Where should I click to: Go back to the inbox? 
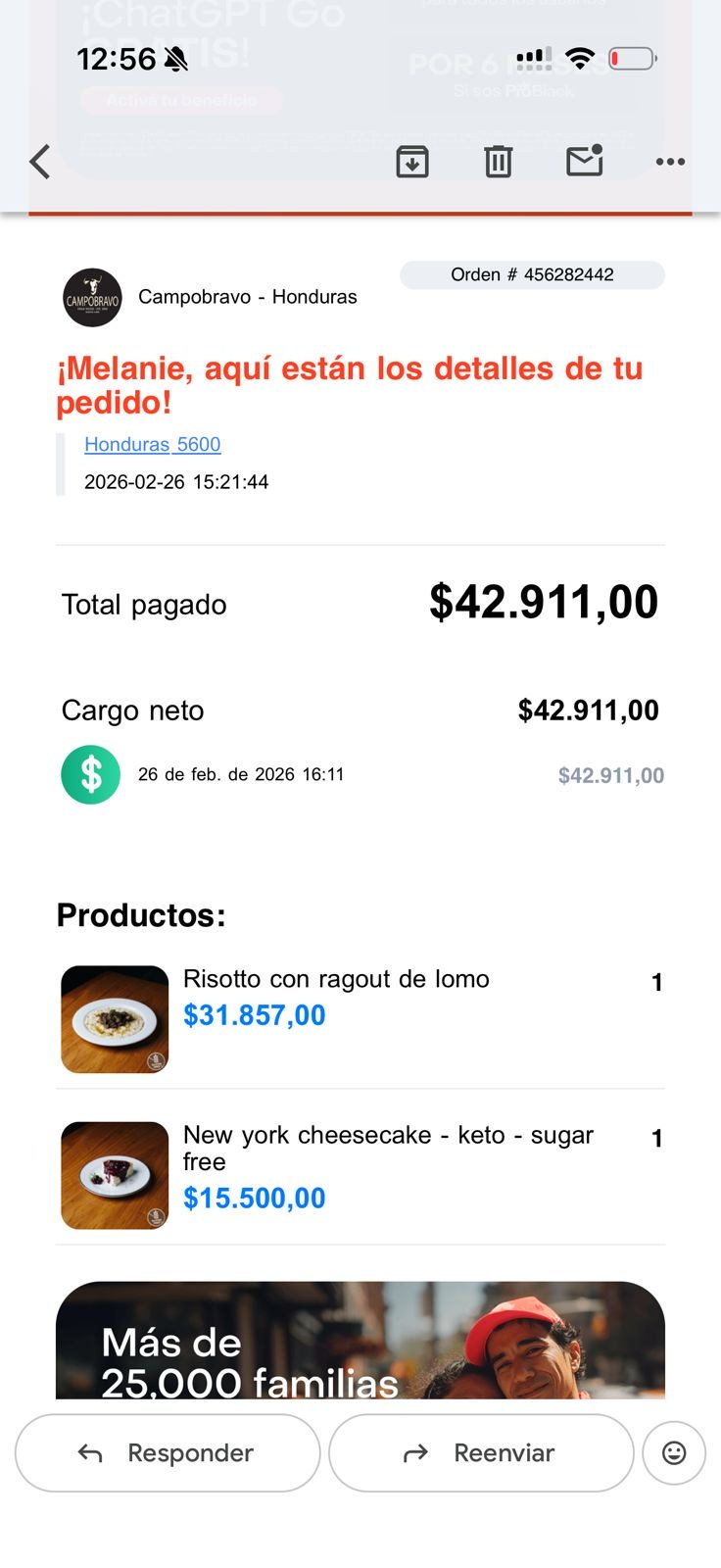pos(40,162)
